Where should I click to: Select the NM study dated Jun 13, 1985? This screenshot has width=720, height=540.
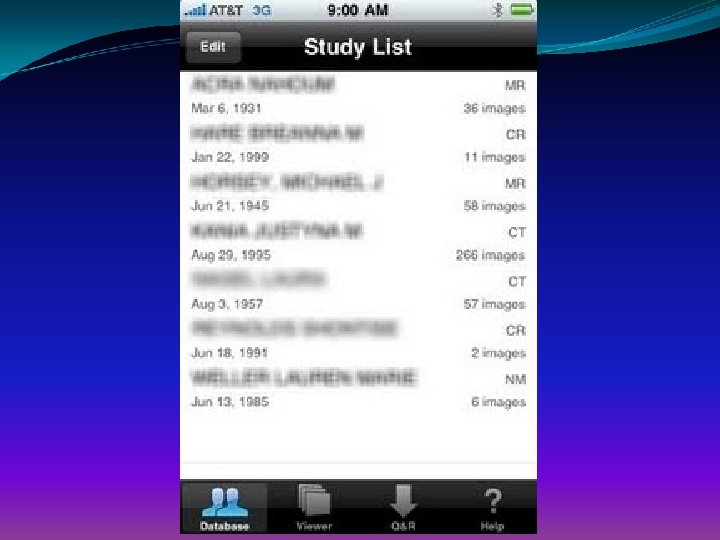tap(358, 390)
